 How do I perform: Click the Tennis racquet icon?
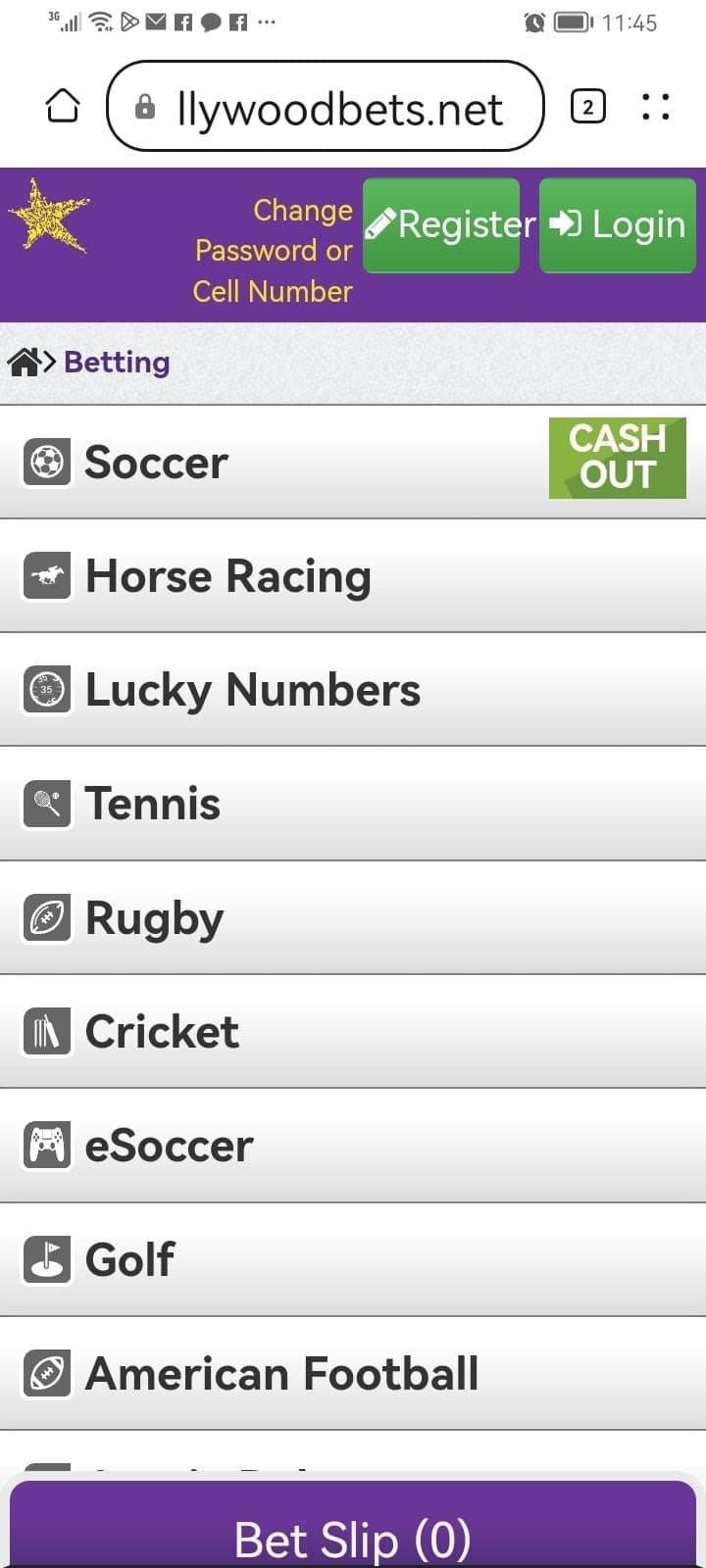tap(46, 803)
